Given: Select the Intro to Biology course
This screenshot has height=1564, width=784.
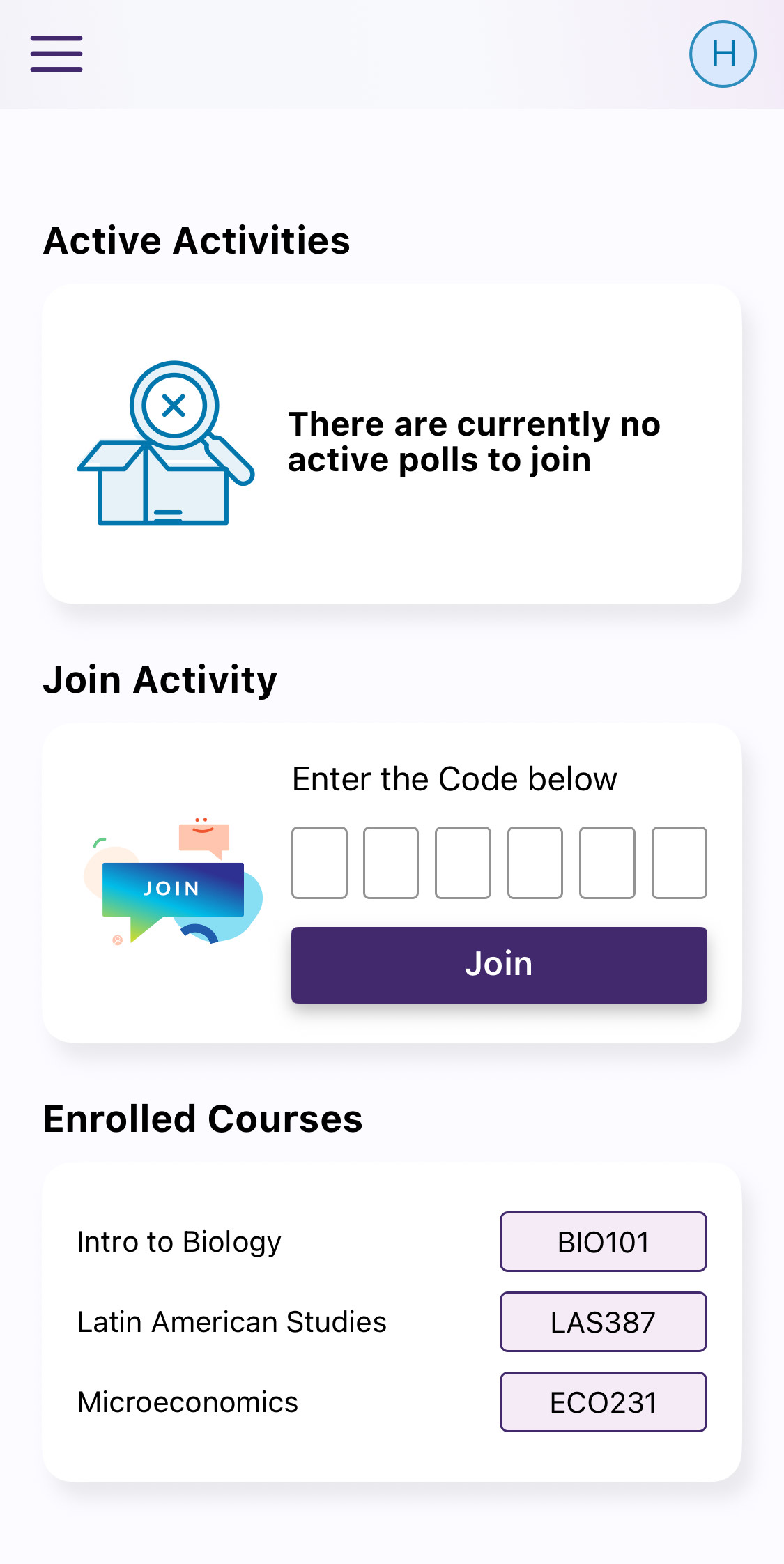Looking at the screenshot, I should [178, 1241].
